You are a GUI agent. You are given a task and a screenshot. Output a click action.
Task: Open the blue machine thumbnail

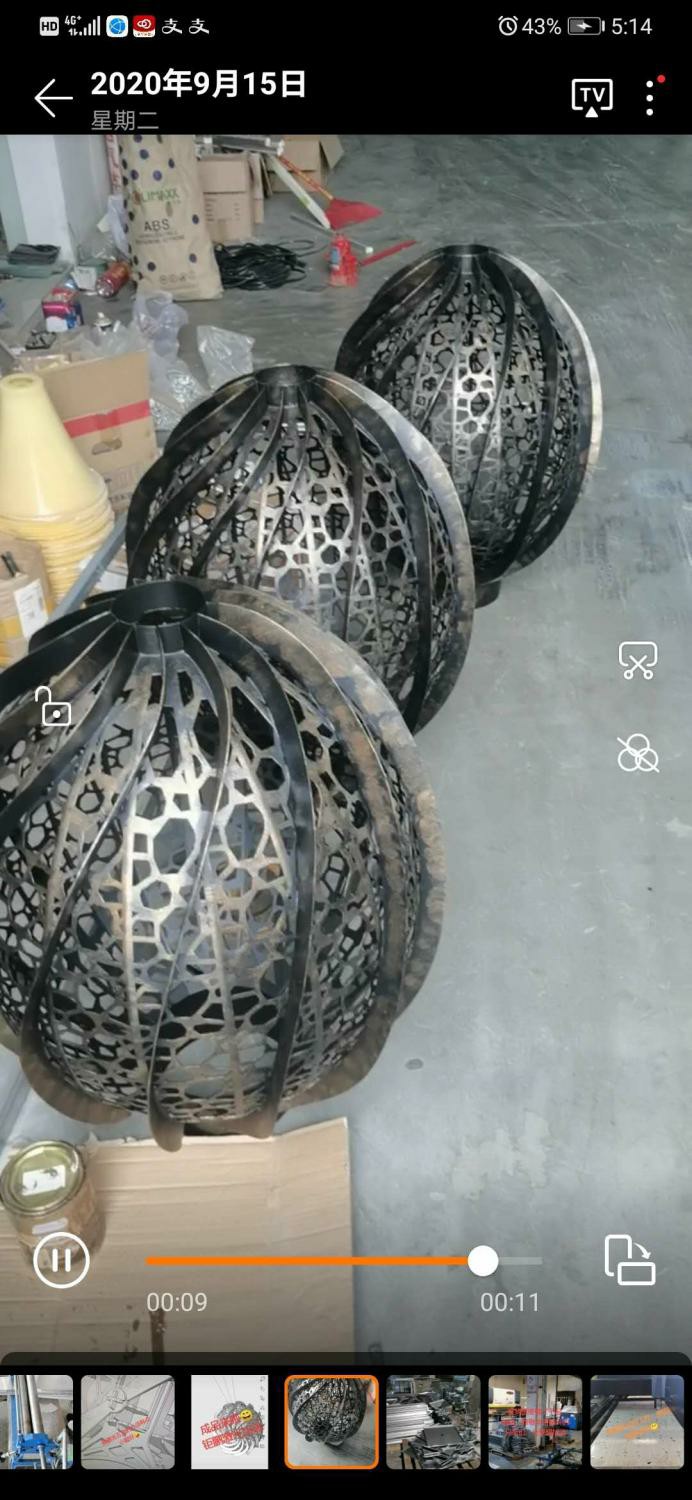(34, 1422)
